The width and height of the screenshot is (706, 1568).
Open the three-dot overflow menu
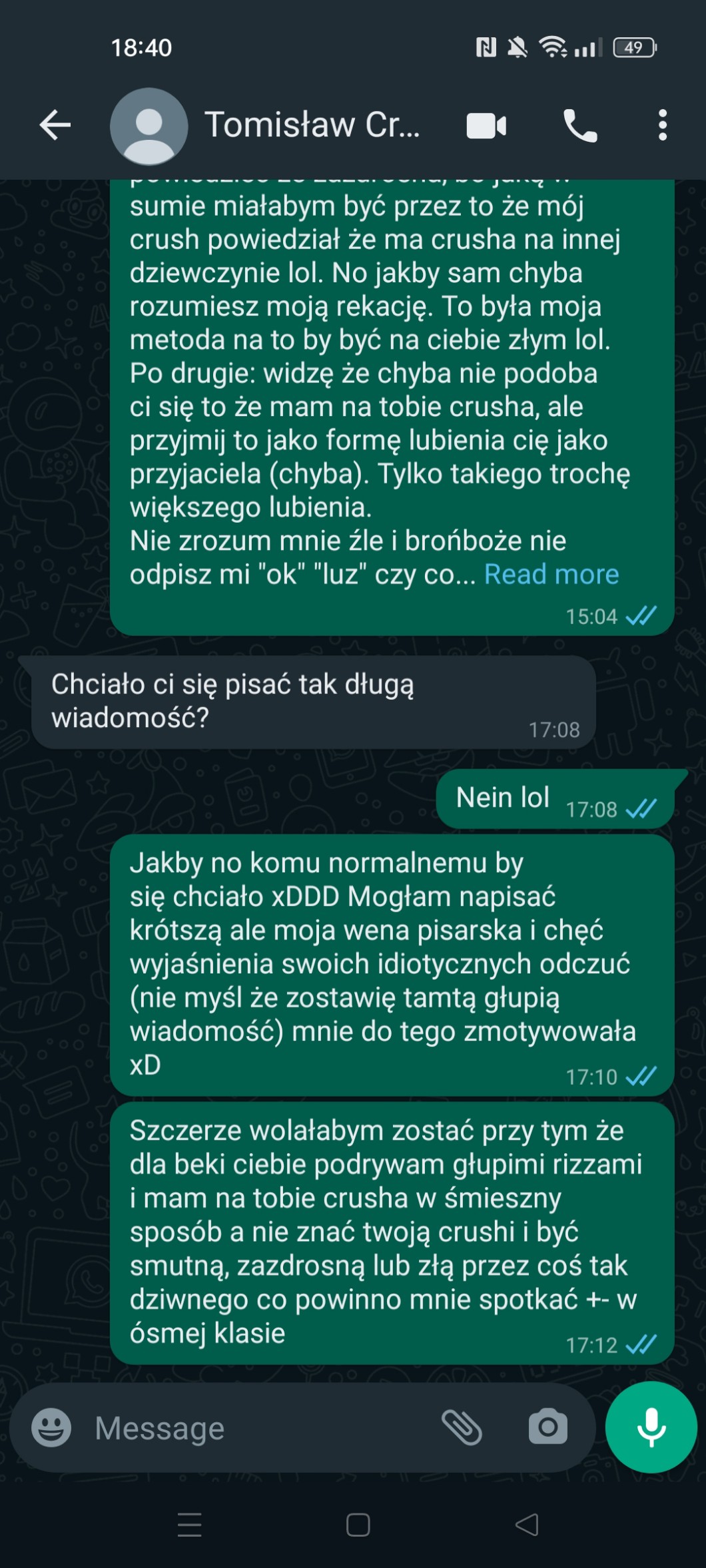662,125
